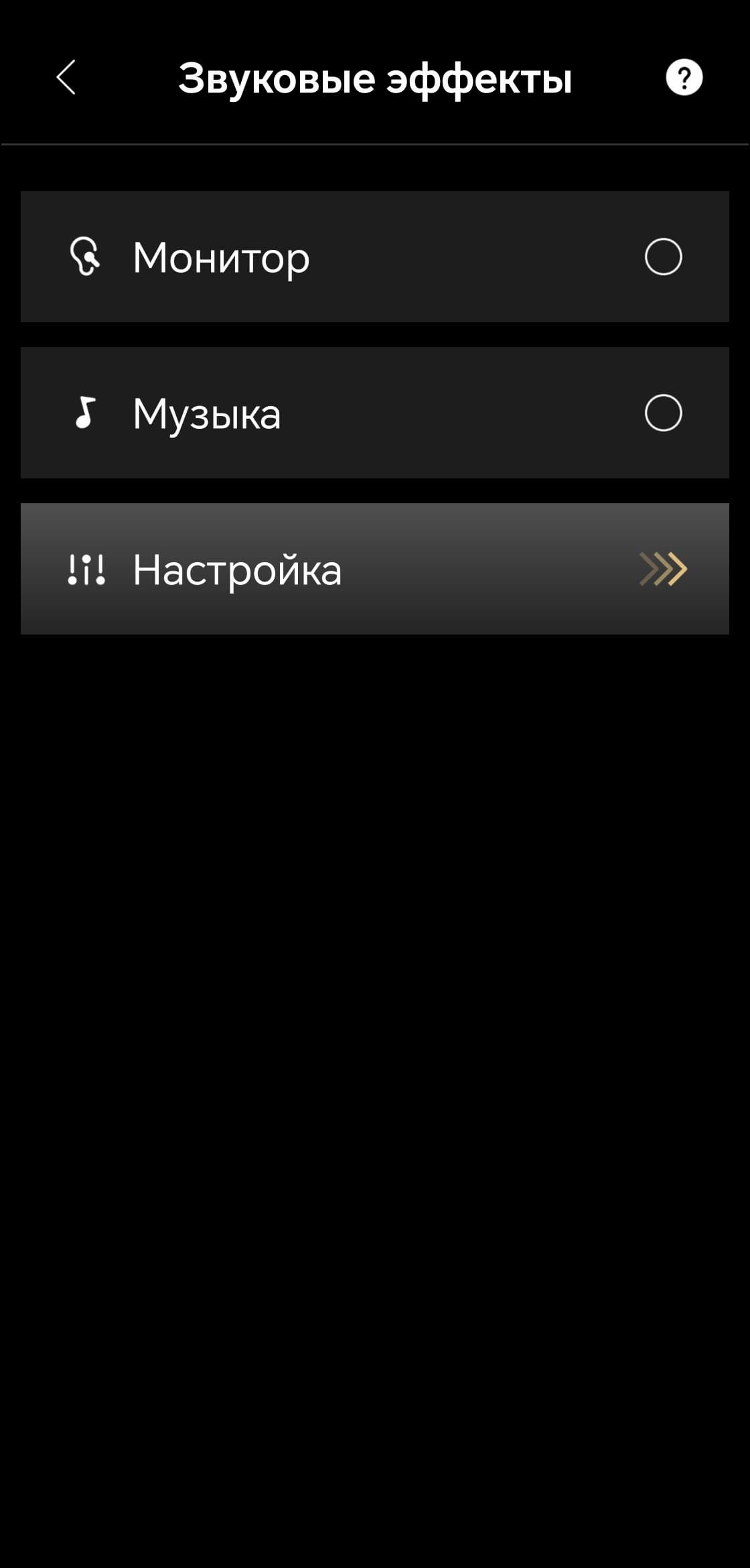Select the Музыка sound effect
Screen dimensions: 750x1568
pyautogui.click(x=662, y=413)
